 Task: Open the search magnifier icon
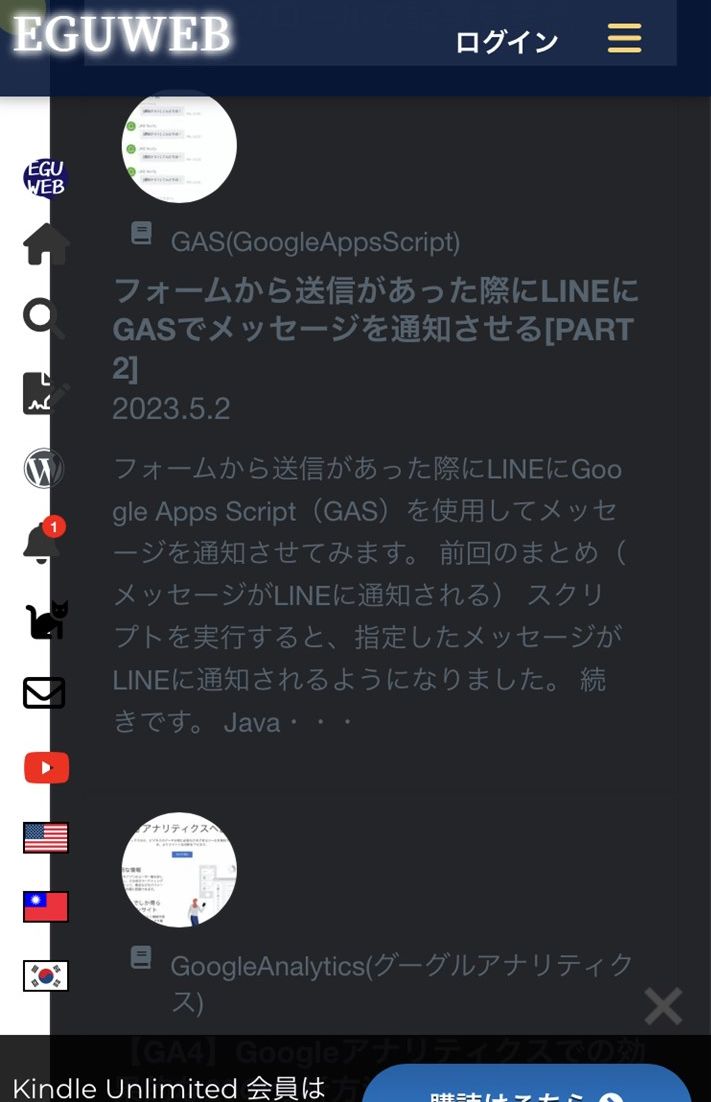[43, 318]
